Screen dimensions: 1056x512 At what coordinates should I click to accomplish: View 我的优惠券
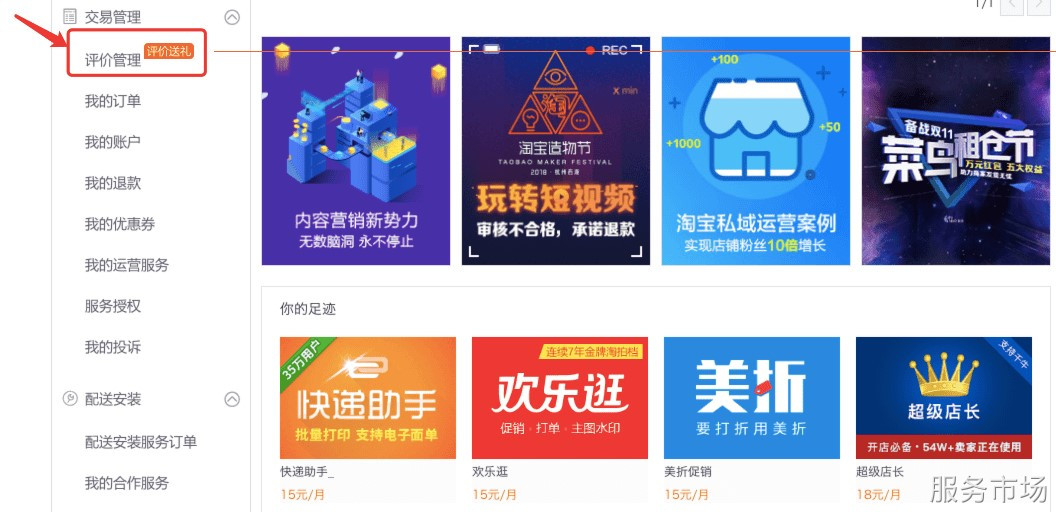(x=120, y=224)
